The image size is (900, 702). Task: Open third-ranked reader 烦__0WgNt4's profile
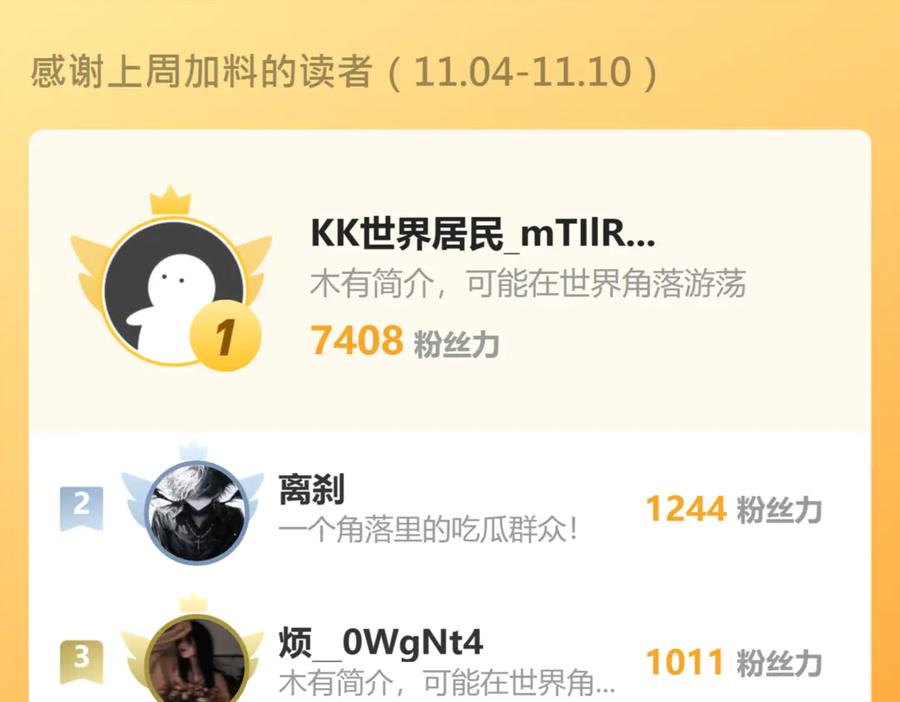[x=196, y=660]
